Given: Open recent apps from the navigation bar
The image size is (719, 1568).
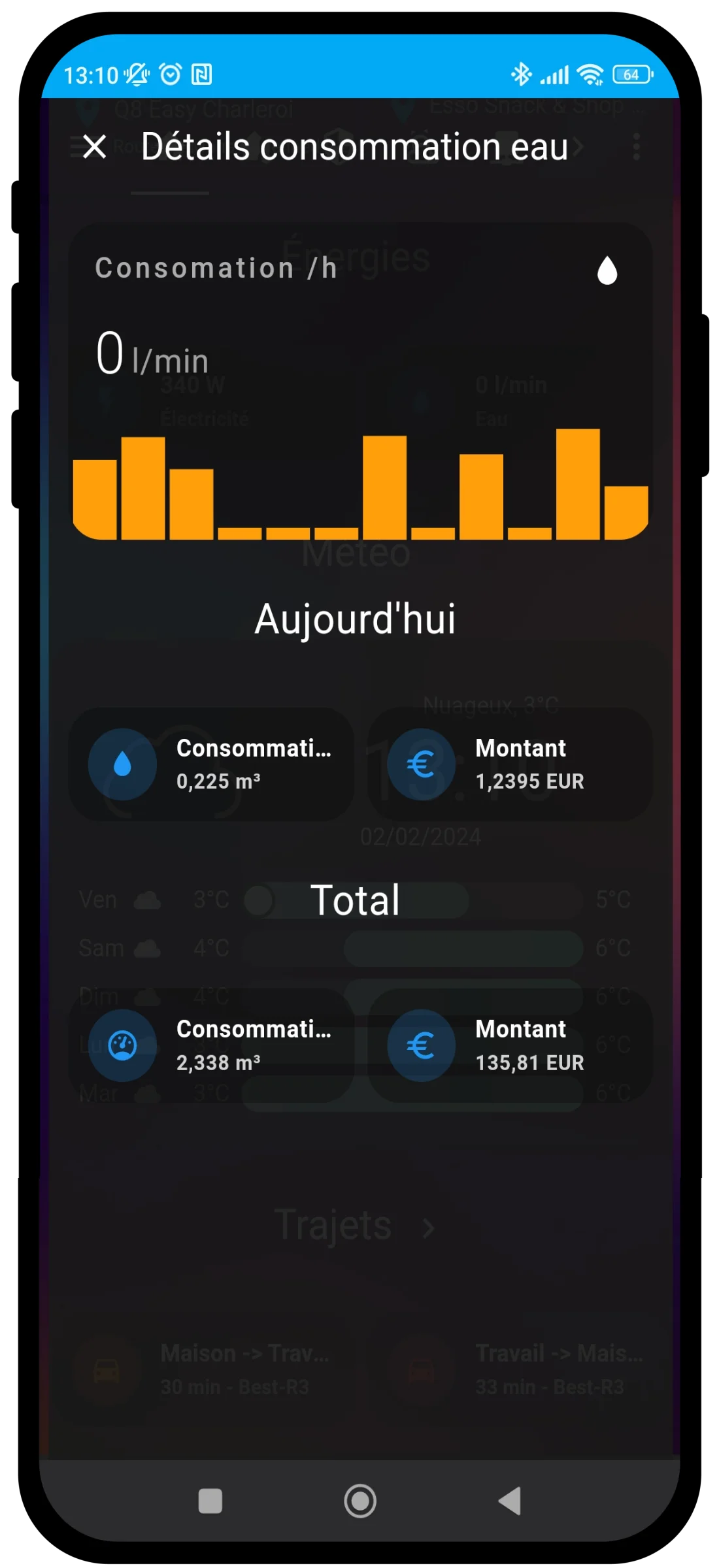Looking at the screenshot, I should click(210, 1501).
